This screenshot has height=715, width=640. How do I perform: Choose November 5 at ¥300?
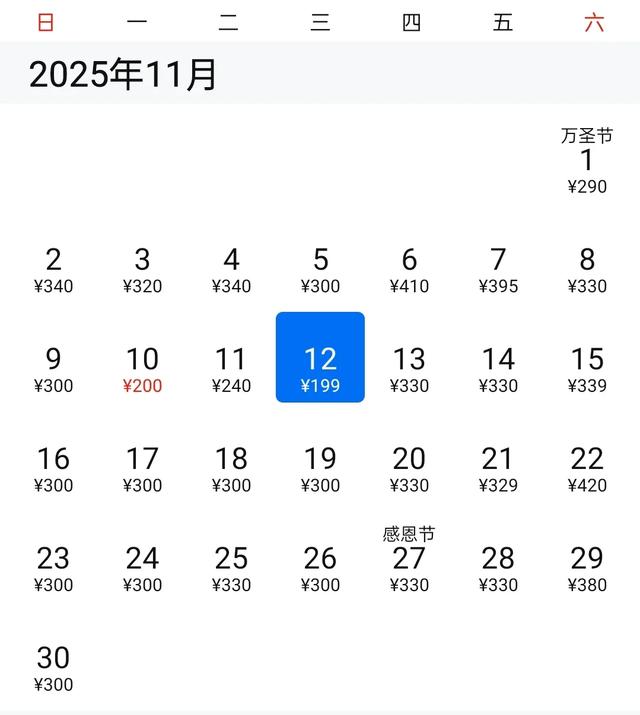tap(320, 270)
